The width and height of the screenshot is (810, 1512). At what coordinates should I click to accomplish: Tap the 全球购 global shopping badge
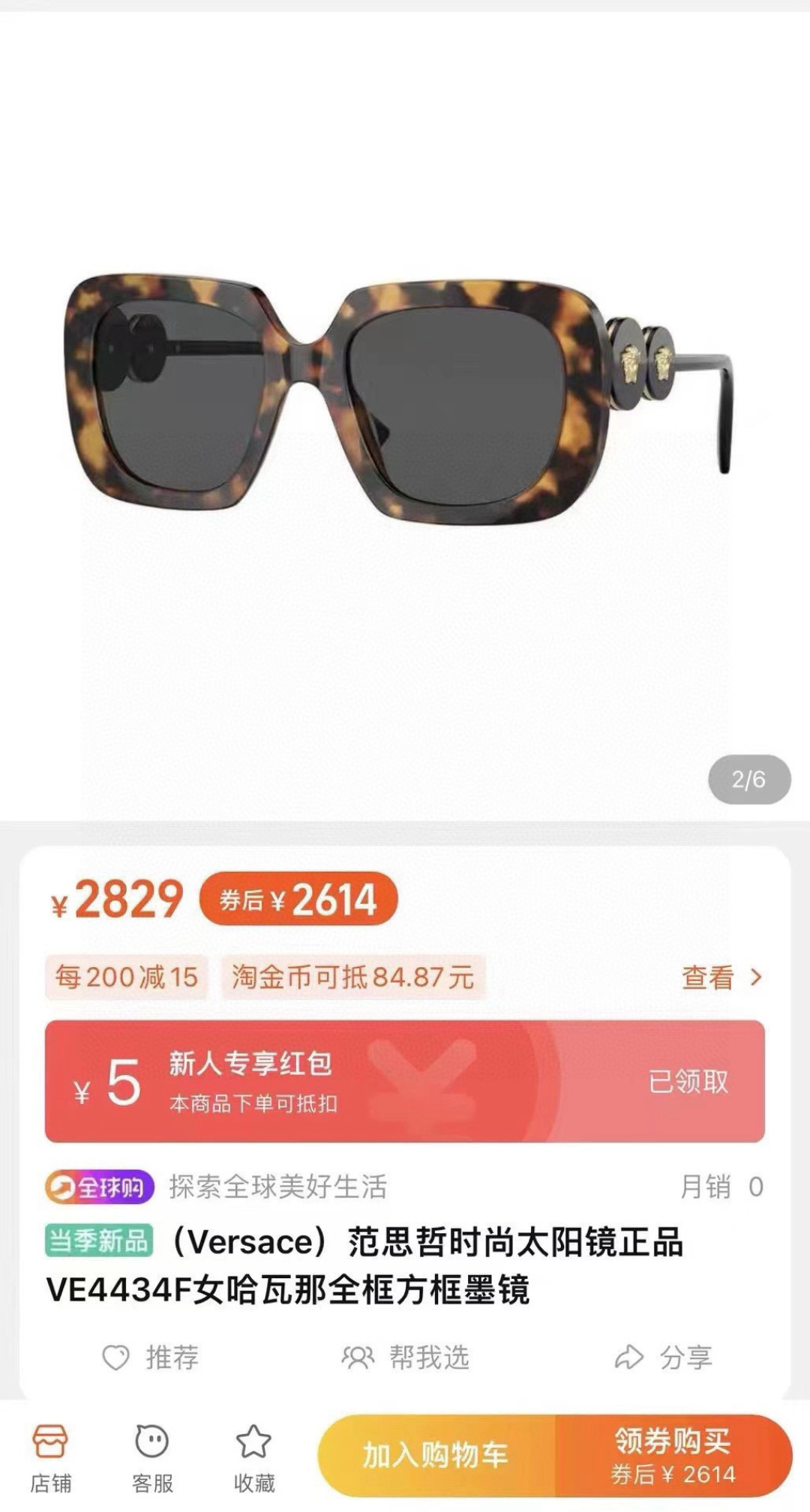(x=100, y=1187)
